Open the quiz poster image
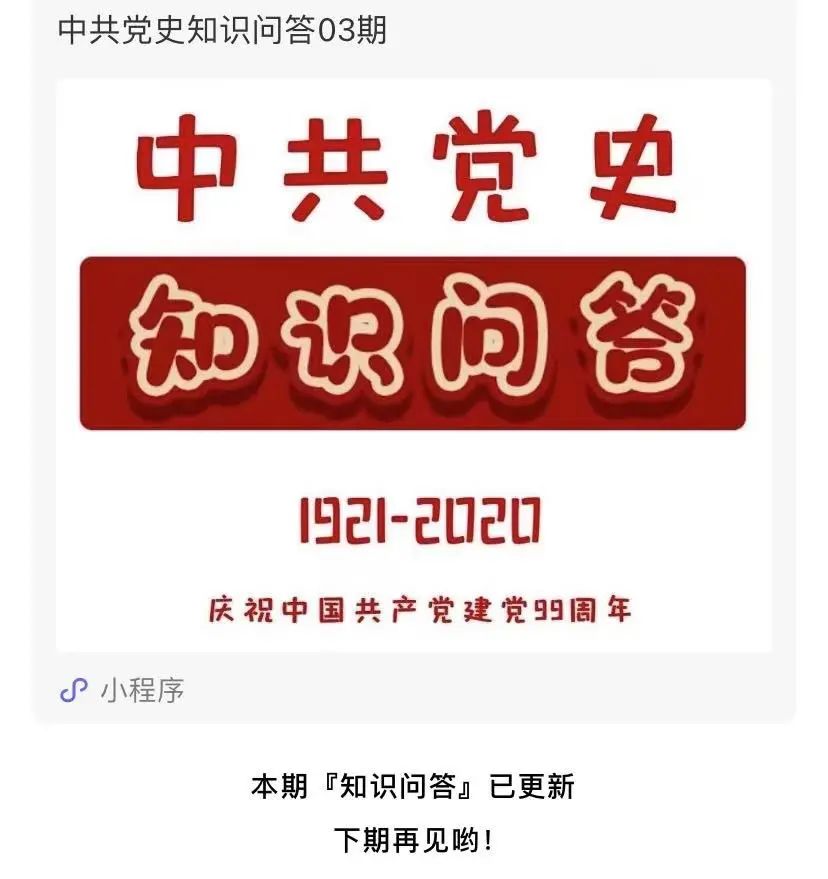Image resolution: width=828 pixels, height=879 pixels. pos(414,360)
